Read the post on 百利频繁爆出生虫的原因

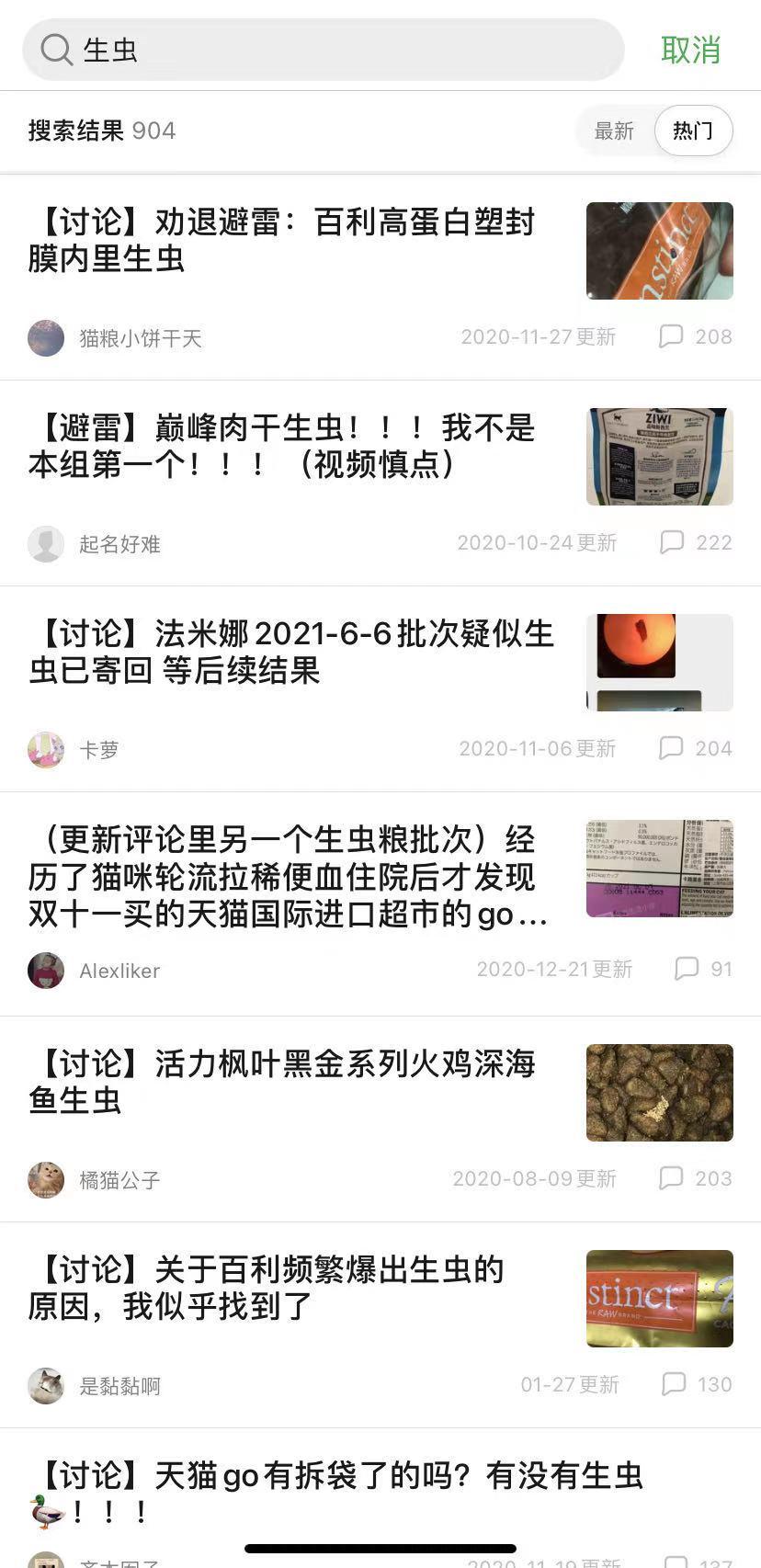[267, 1288]
